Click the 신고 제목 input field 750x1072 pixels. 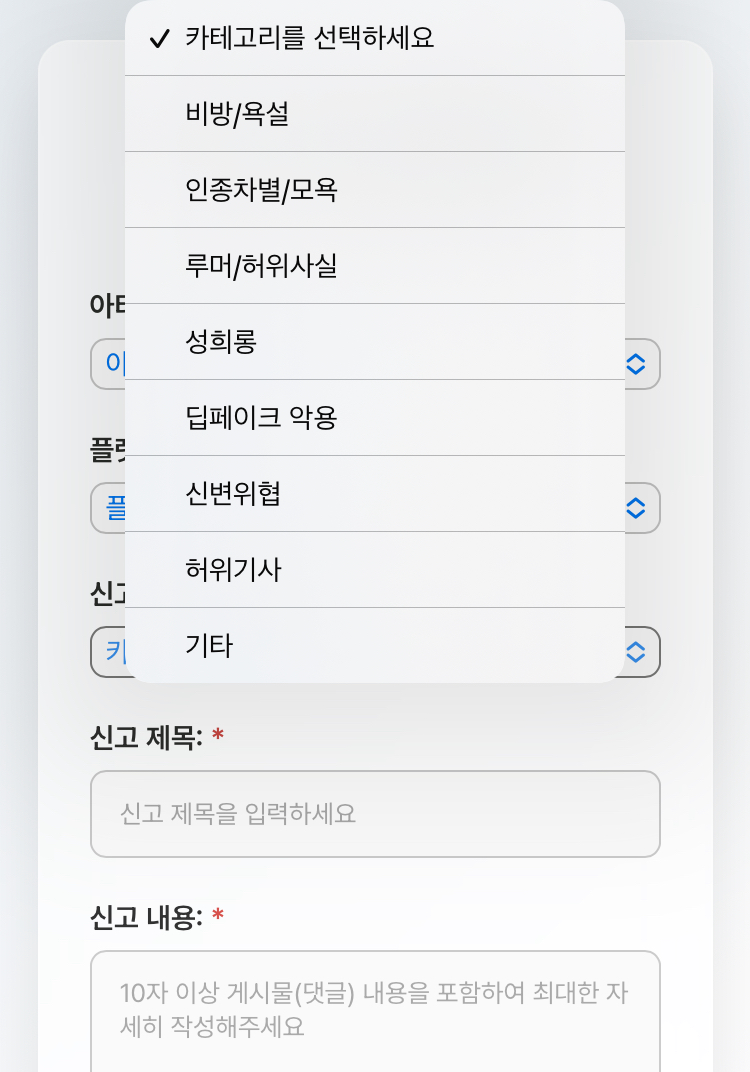[x=375, y=814]
